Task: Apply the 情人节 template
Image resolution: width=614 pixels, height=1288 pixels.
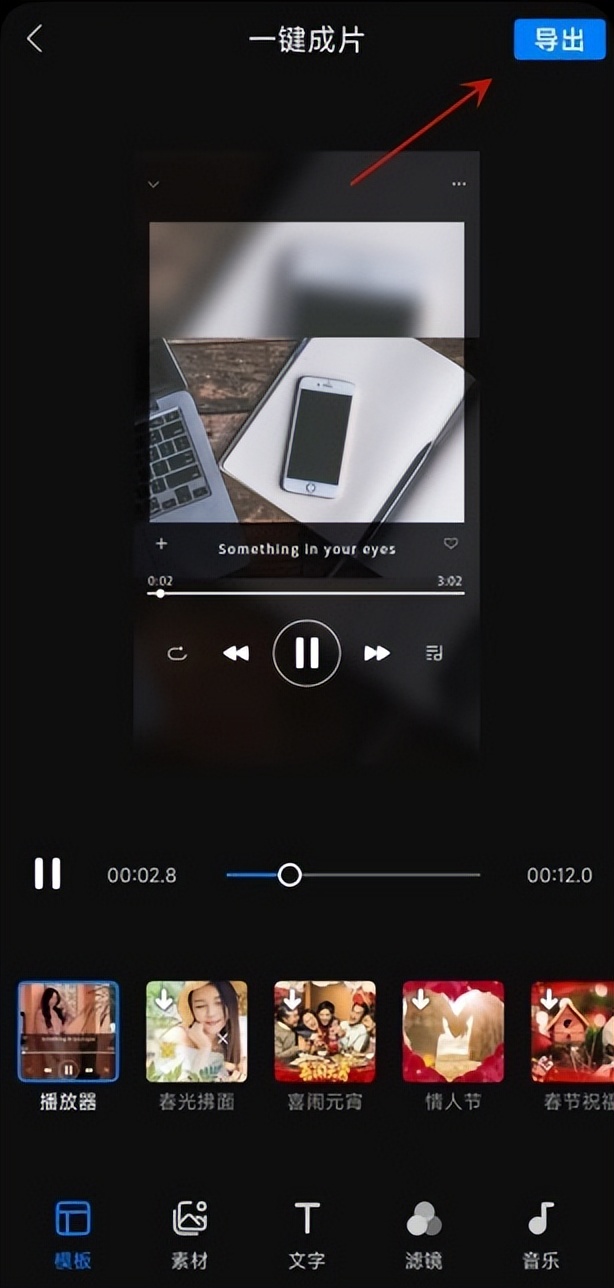Action: point(453,1032)
